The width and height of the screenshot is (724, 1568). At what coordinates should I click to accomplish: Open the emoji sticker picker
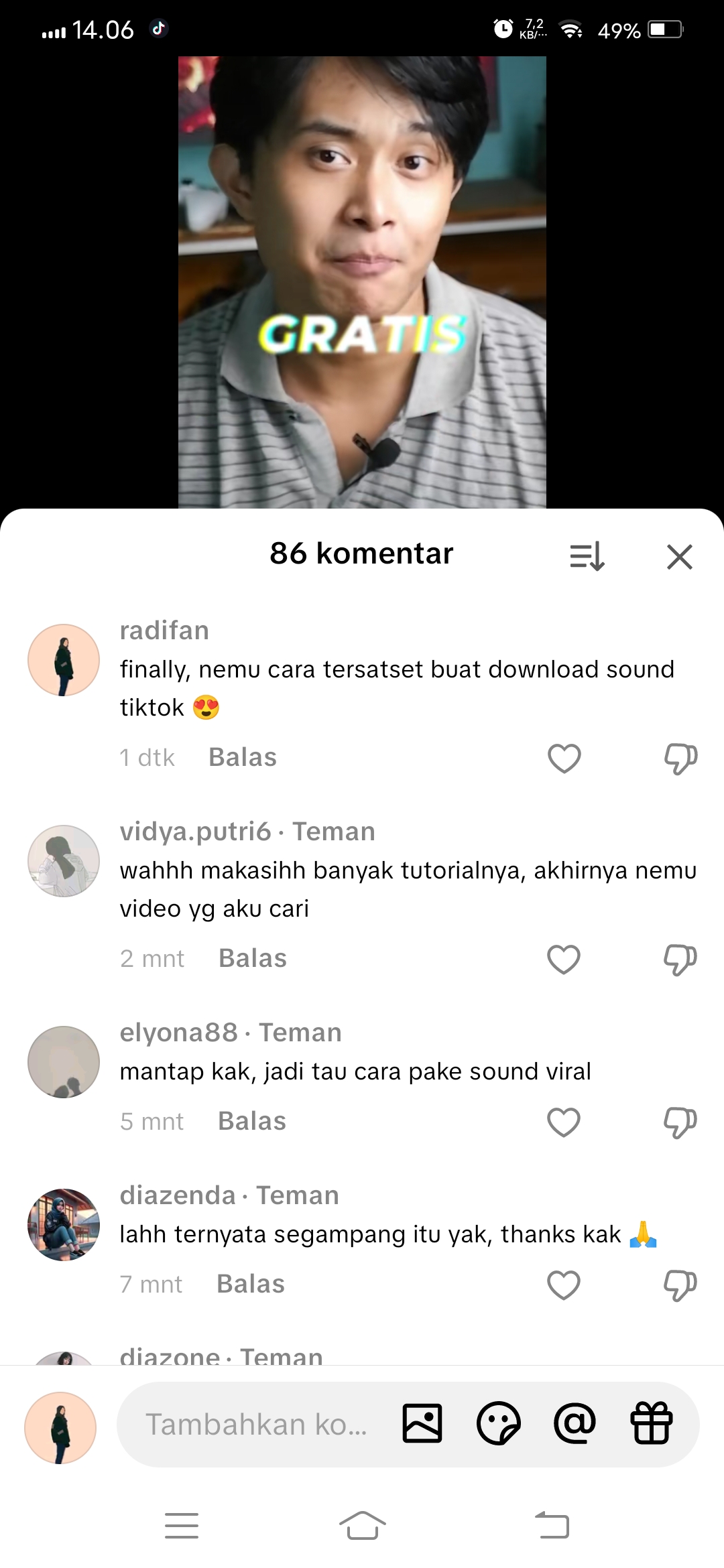point(498,1423)
